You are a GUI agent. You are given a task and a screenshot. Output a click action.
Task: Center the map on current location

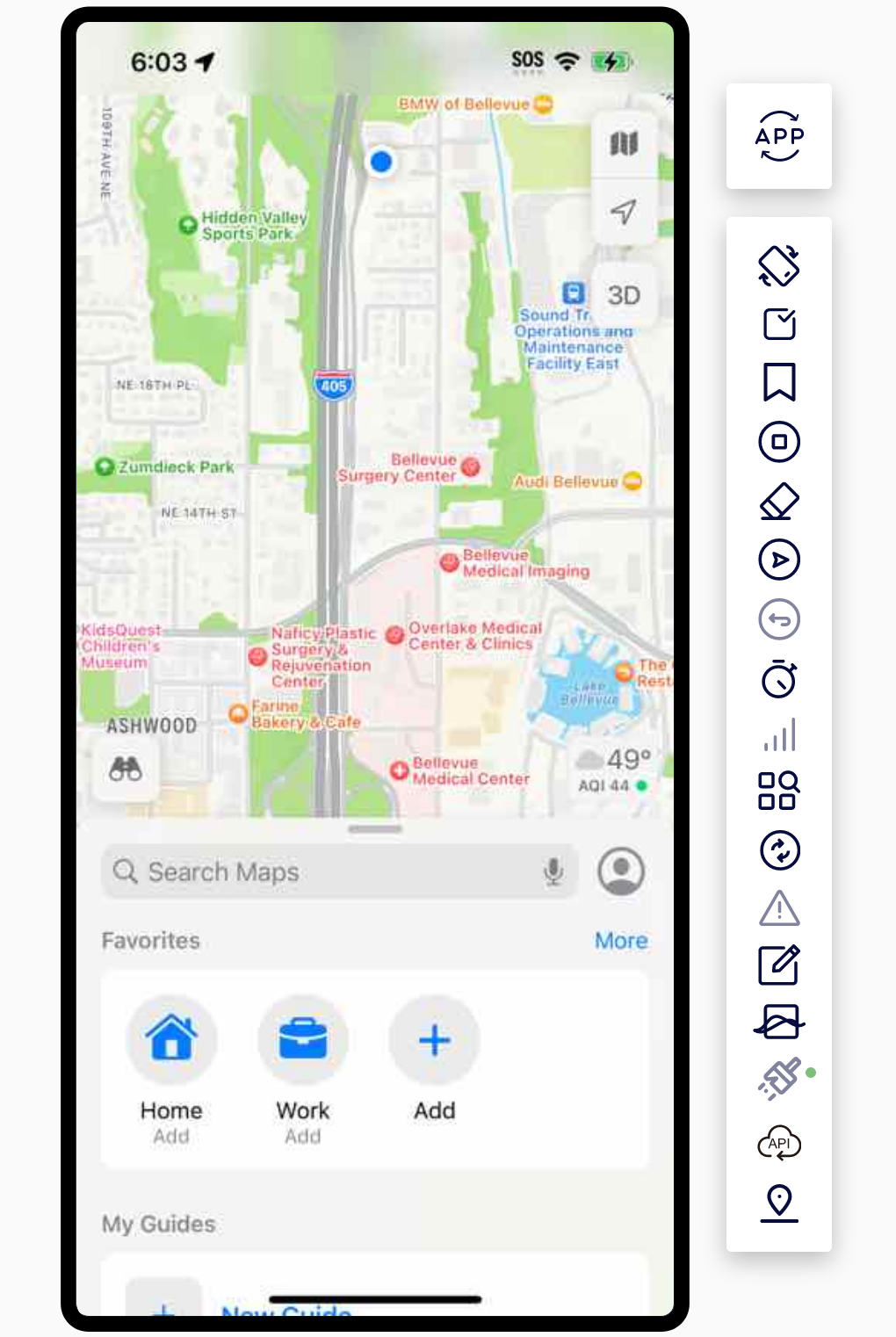point(624,212)
